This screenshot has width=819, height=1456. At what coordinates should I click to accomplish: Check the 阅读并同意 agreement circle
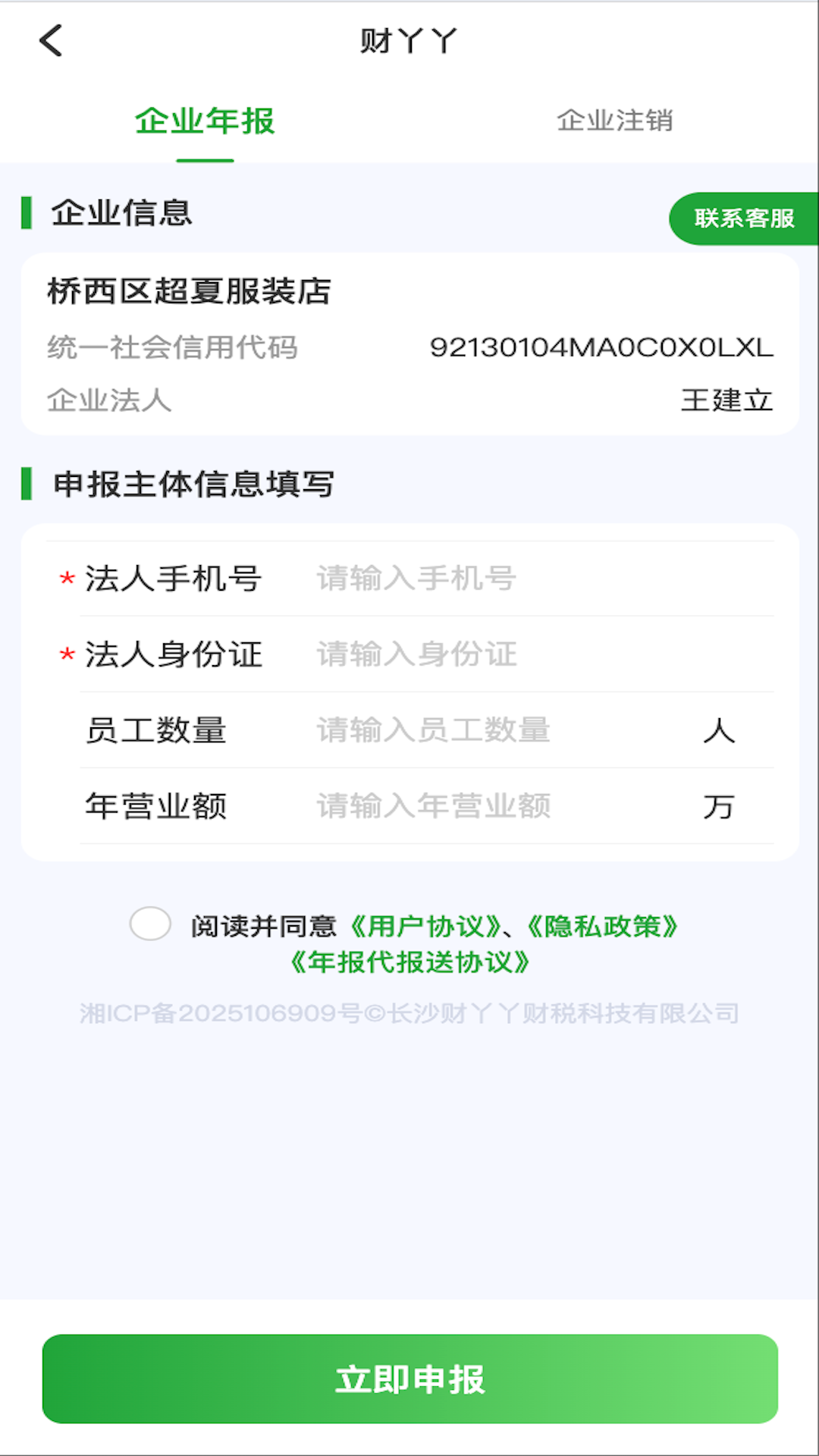tap(150, 924)
